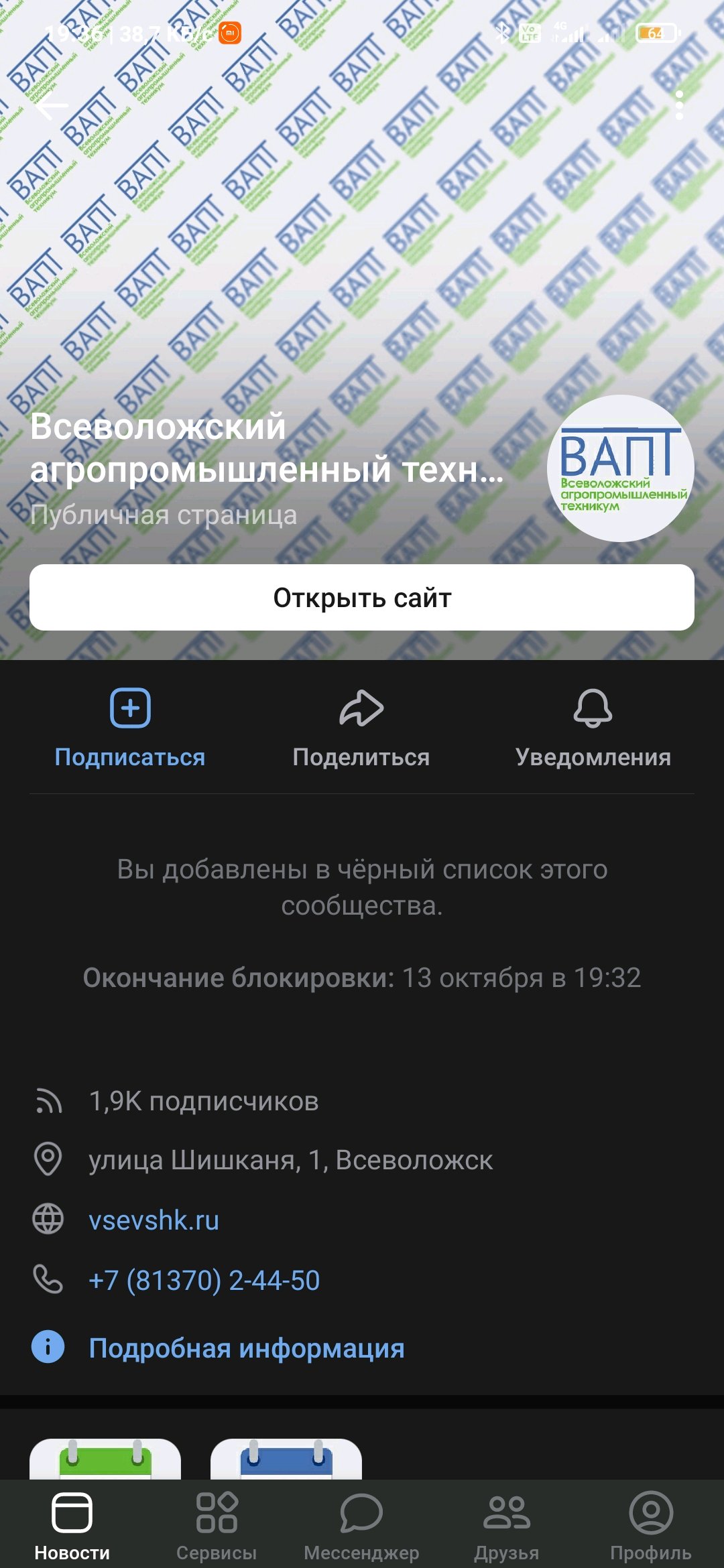Open Уведомления bell settings

coord(593,728)
